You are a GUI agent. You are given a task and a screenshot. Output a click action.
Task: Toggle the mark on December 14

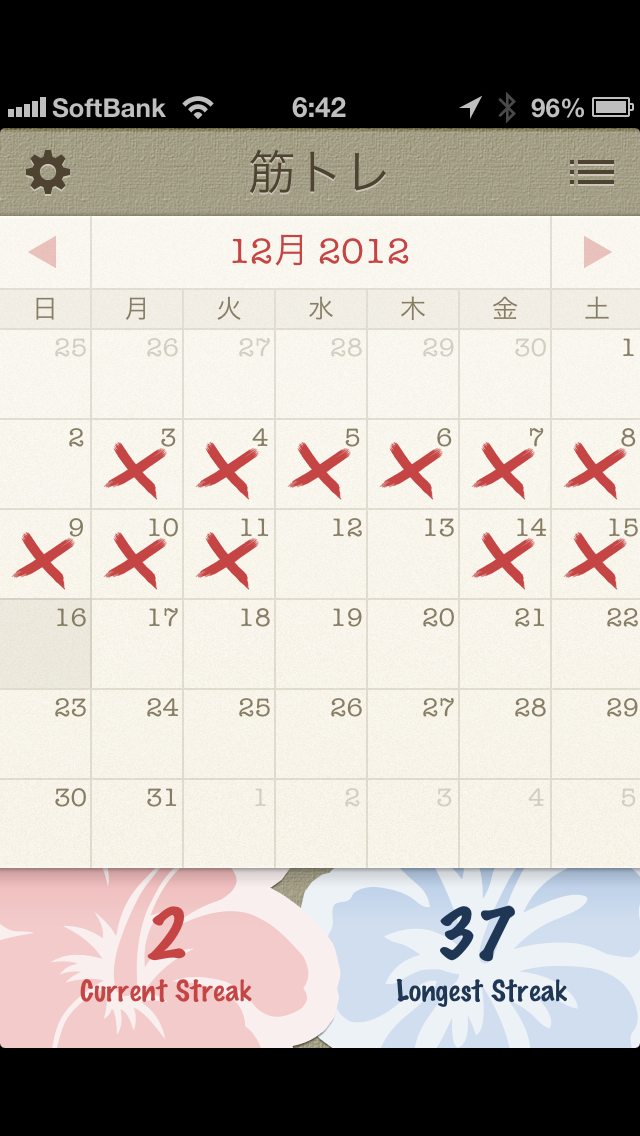pyautogui.click(x=505, y=554)
